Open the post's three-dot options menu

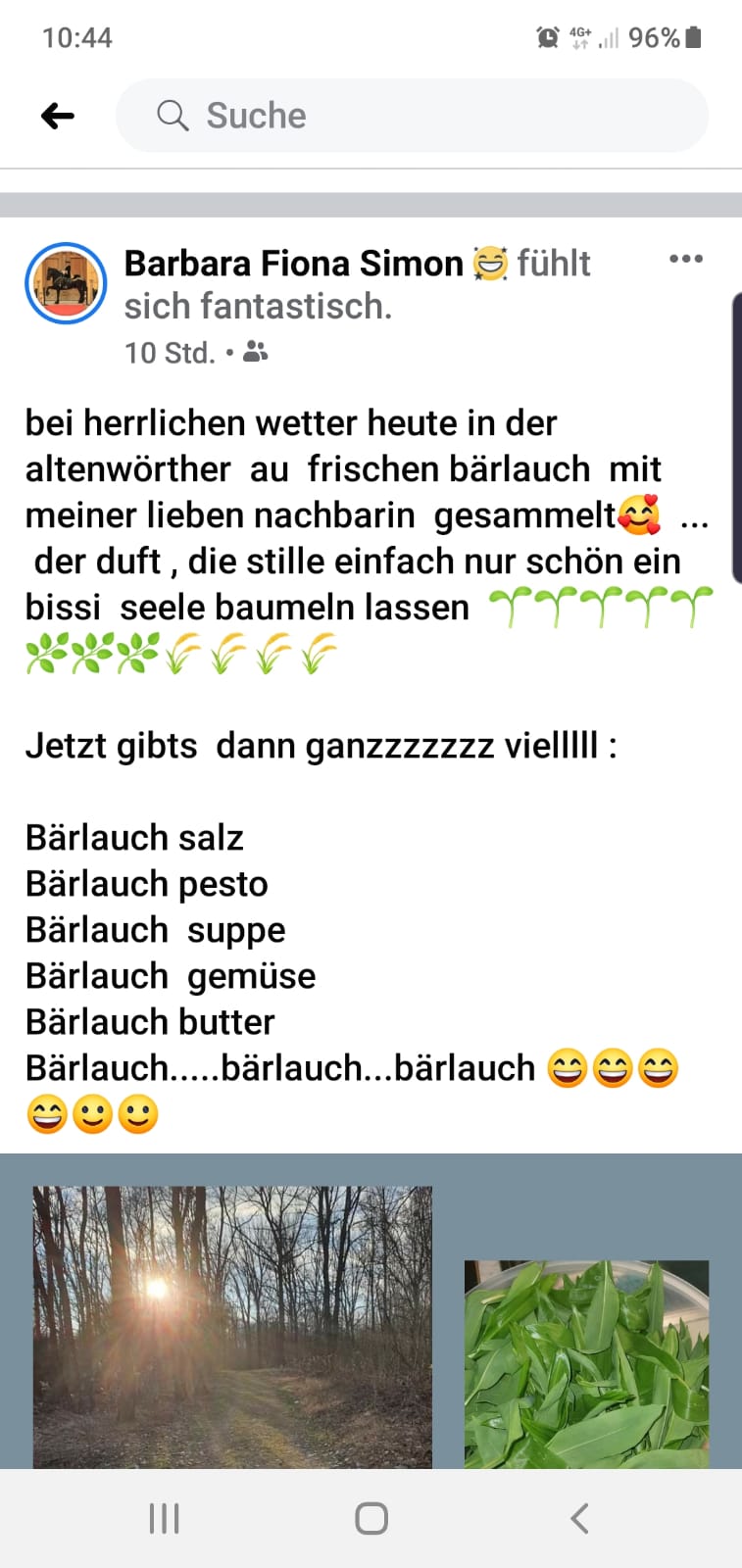pos(685,260)
